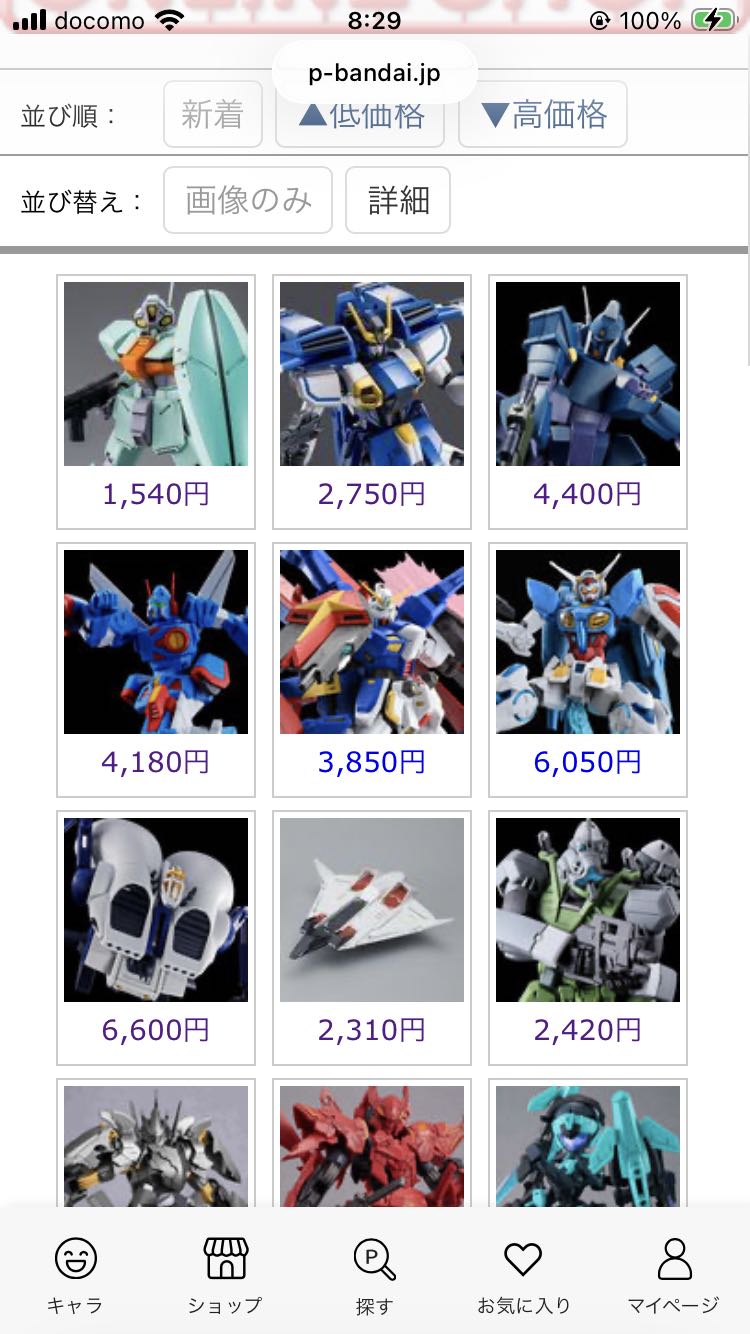
Task: Switch view to 画像のみ (images only)
Action: click(248, 200)
